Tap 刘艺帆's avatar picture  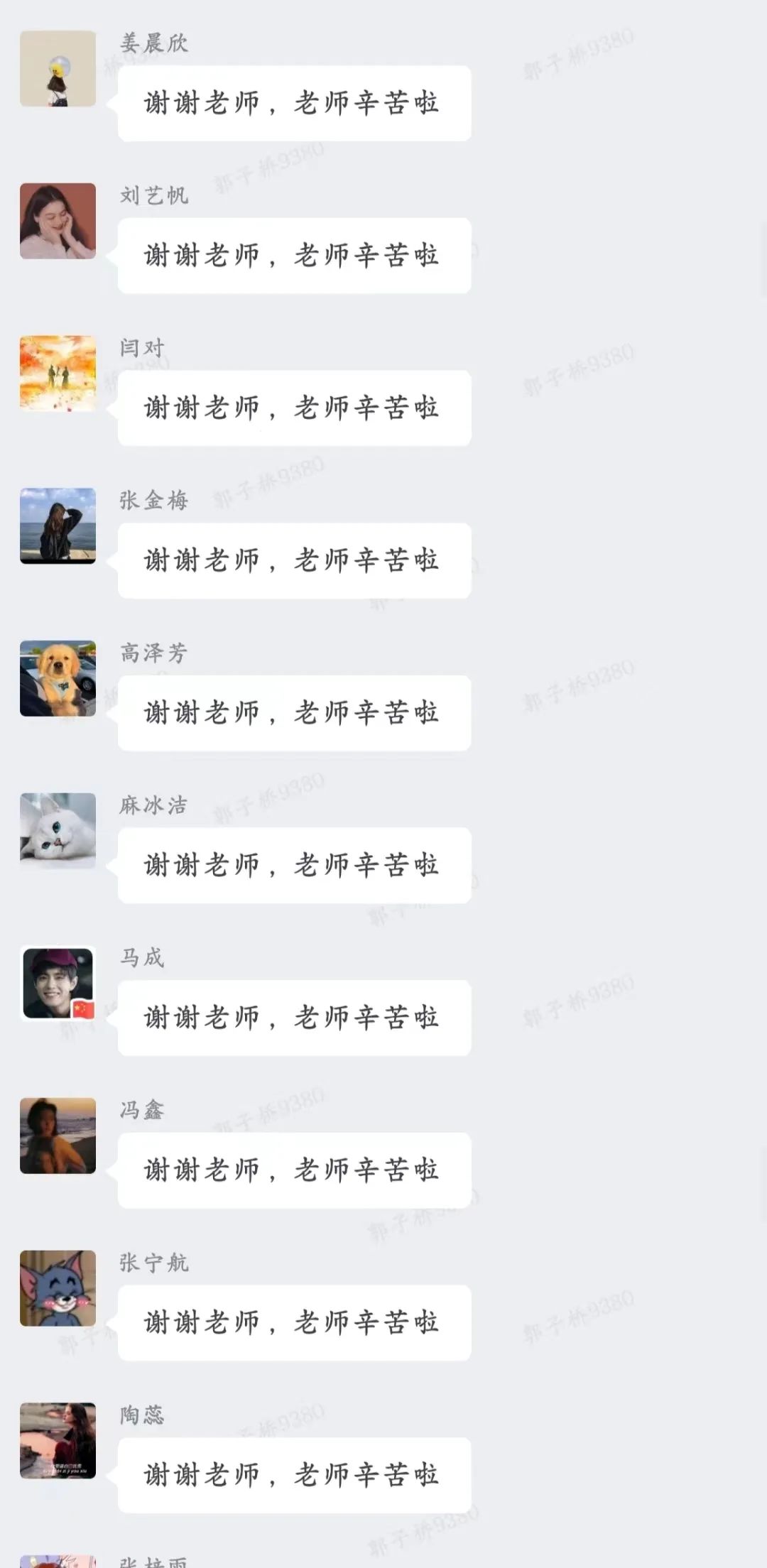58,221
